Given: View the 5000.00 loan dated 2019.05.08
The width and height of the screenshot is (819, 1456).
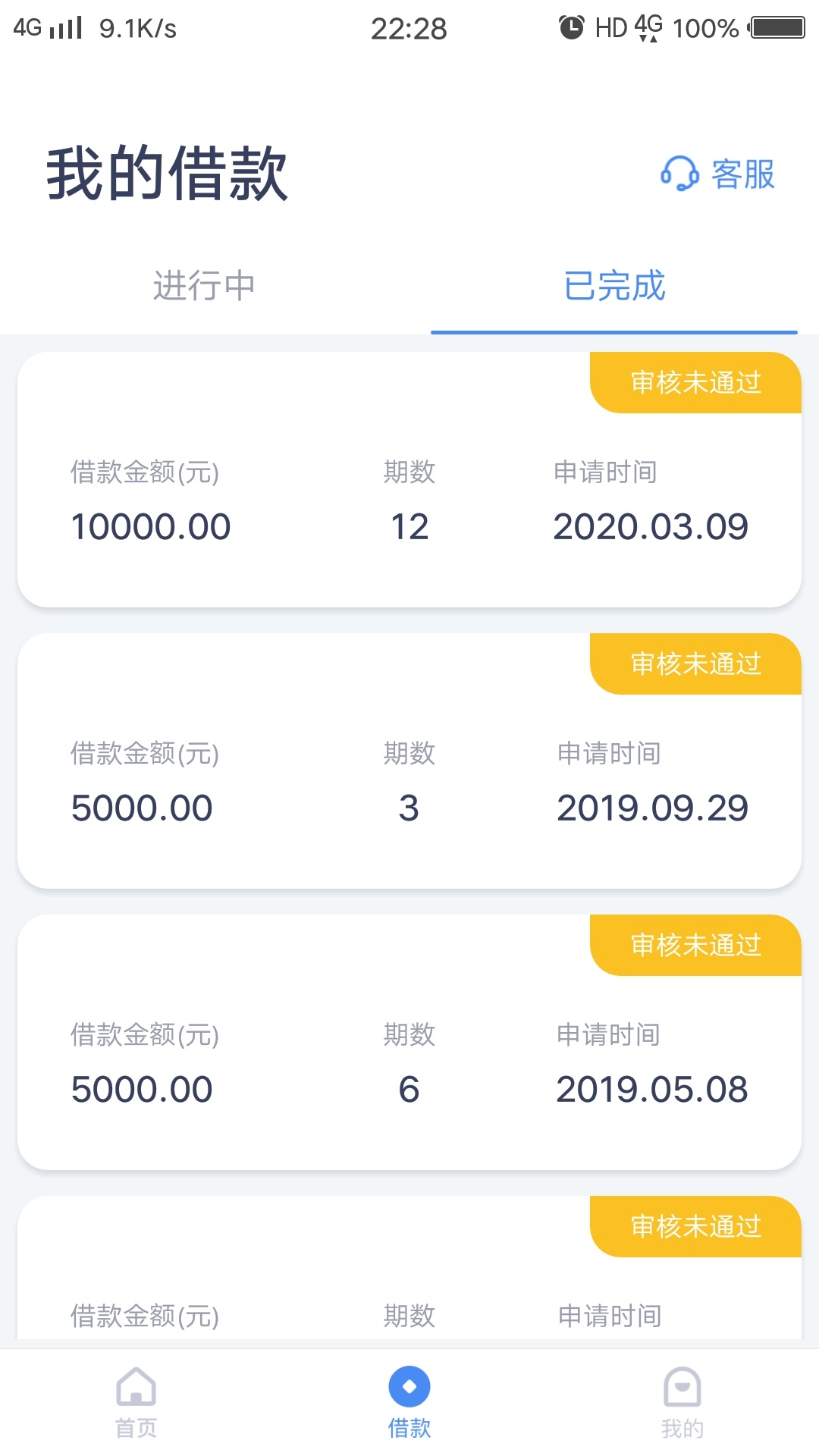Looking at the screenshot, I should [409, 1042].
